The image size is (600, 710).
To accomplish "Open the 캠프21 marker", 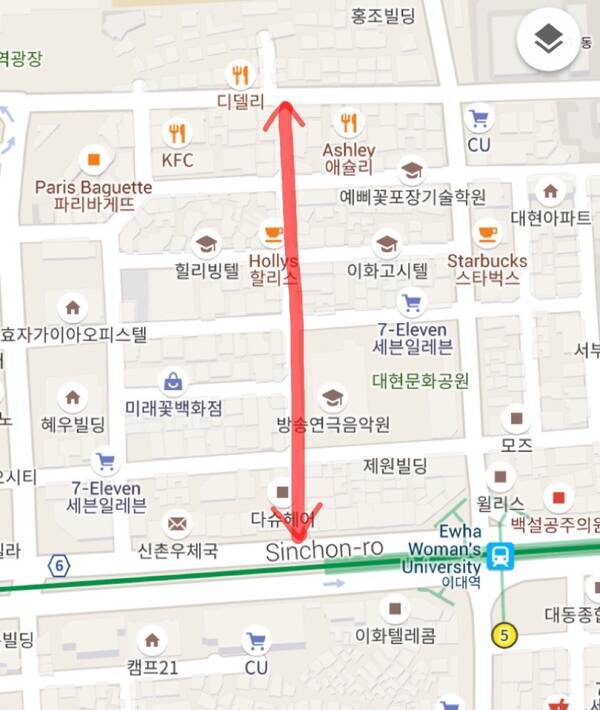I will point(151,639).
